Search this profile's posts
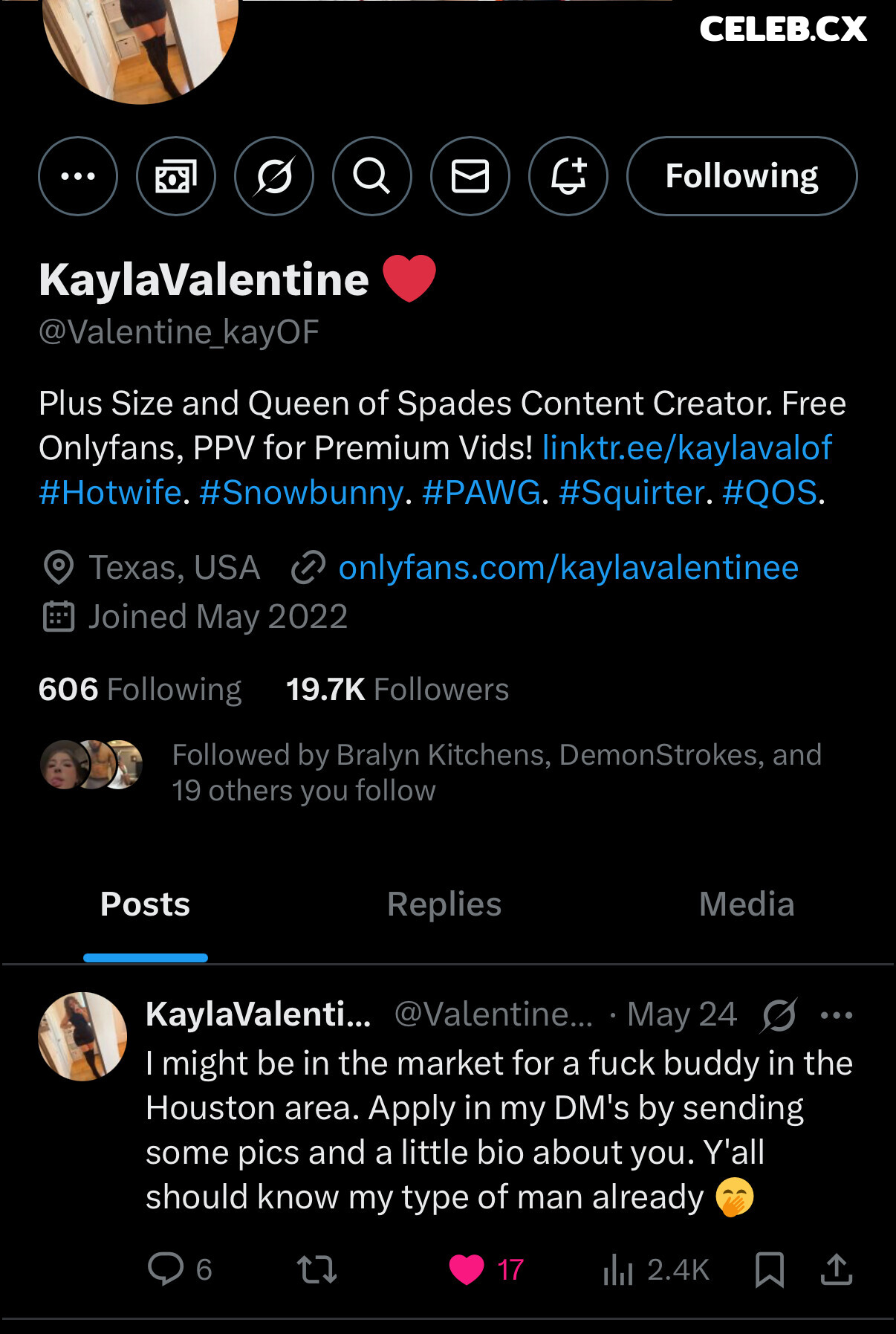Viewport: 896px width, 1334px height. point(371,176)
